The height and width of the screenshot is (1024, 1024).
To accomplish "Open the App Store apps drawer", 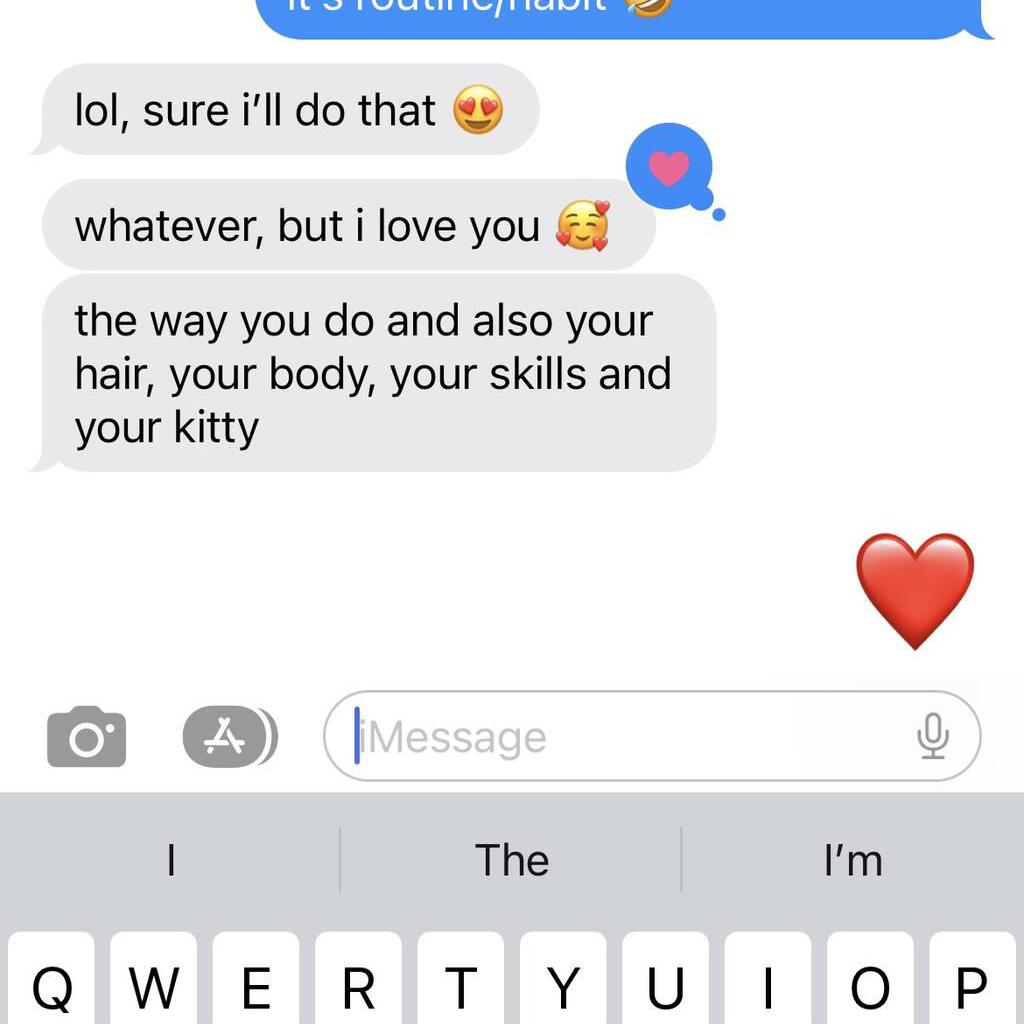I will click(x=226, y=737).
